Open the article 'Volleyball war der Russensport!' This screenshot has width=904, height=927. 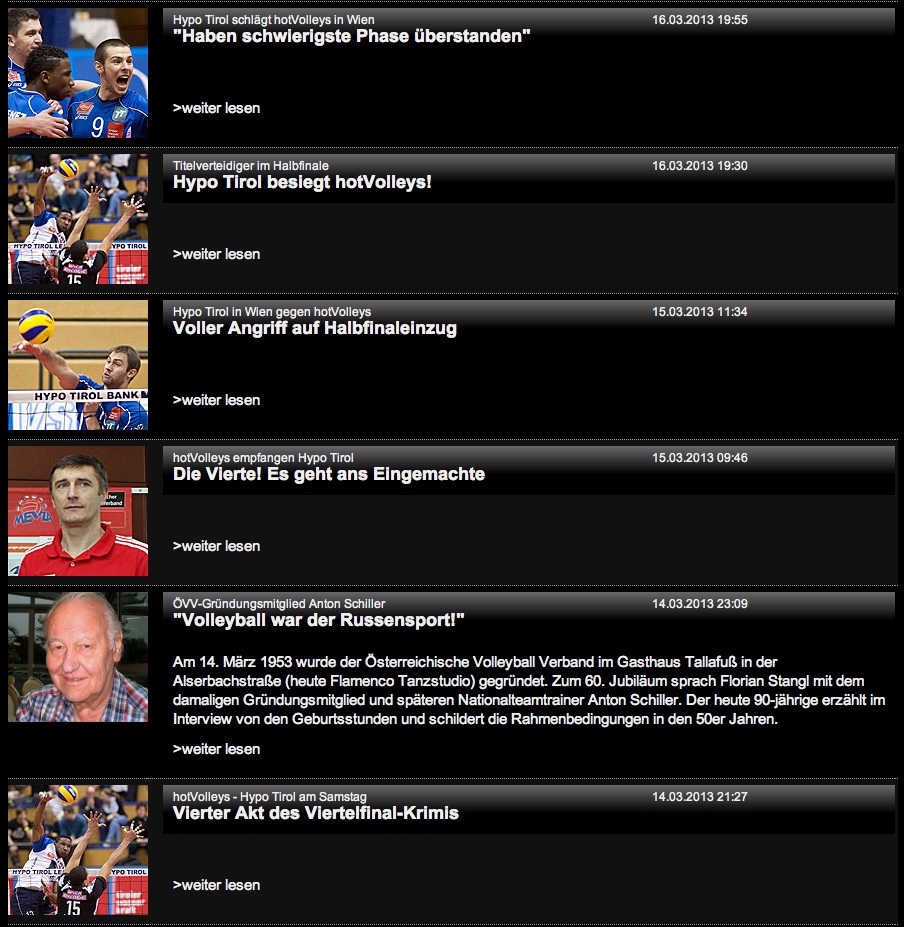(318, 620)
